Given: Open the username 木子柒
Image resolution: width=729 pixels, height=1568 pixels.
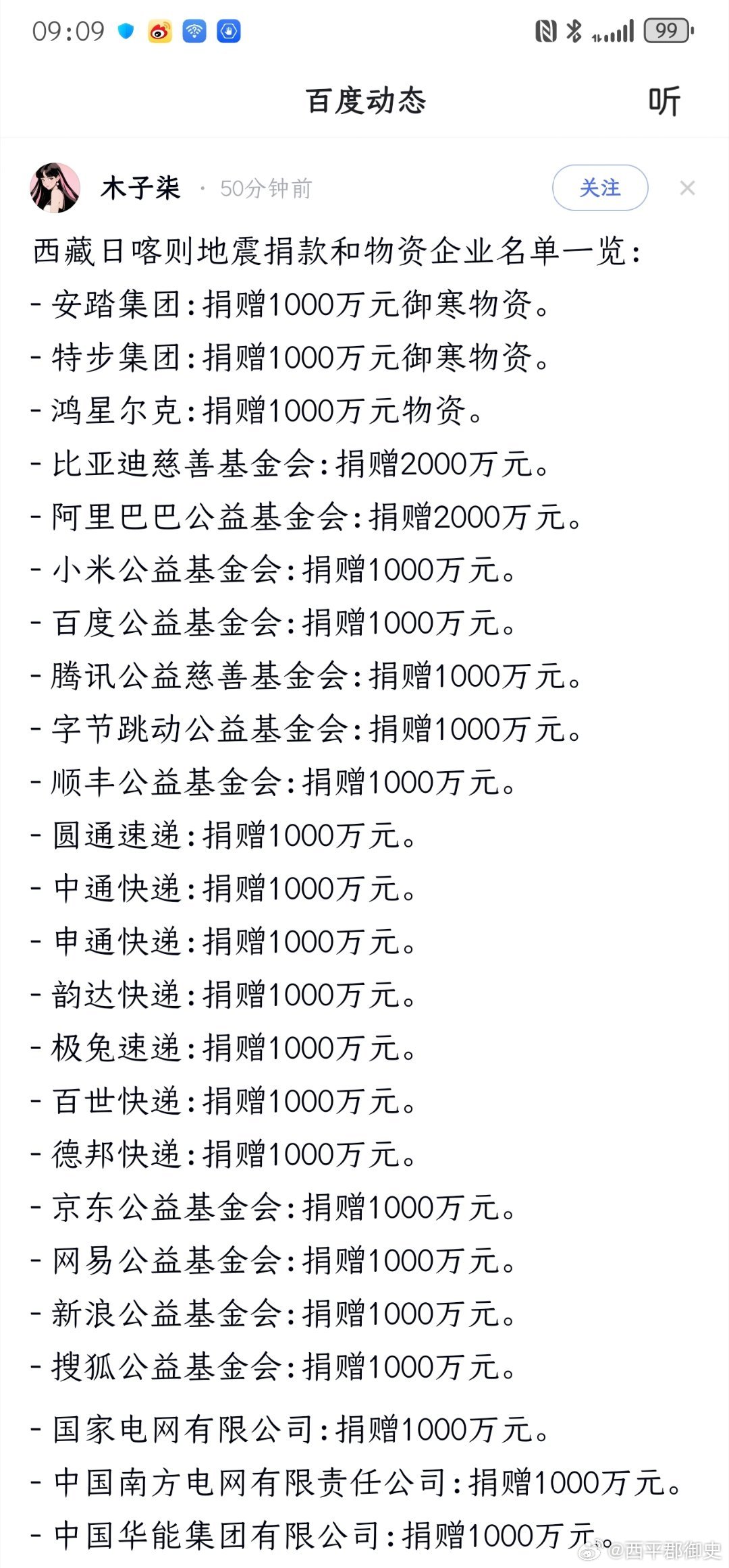Looking at the screenshot, I should (141, 188).
